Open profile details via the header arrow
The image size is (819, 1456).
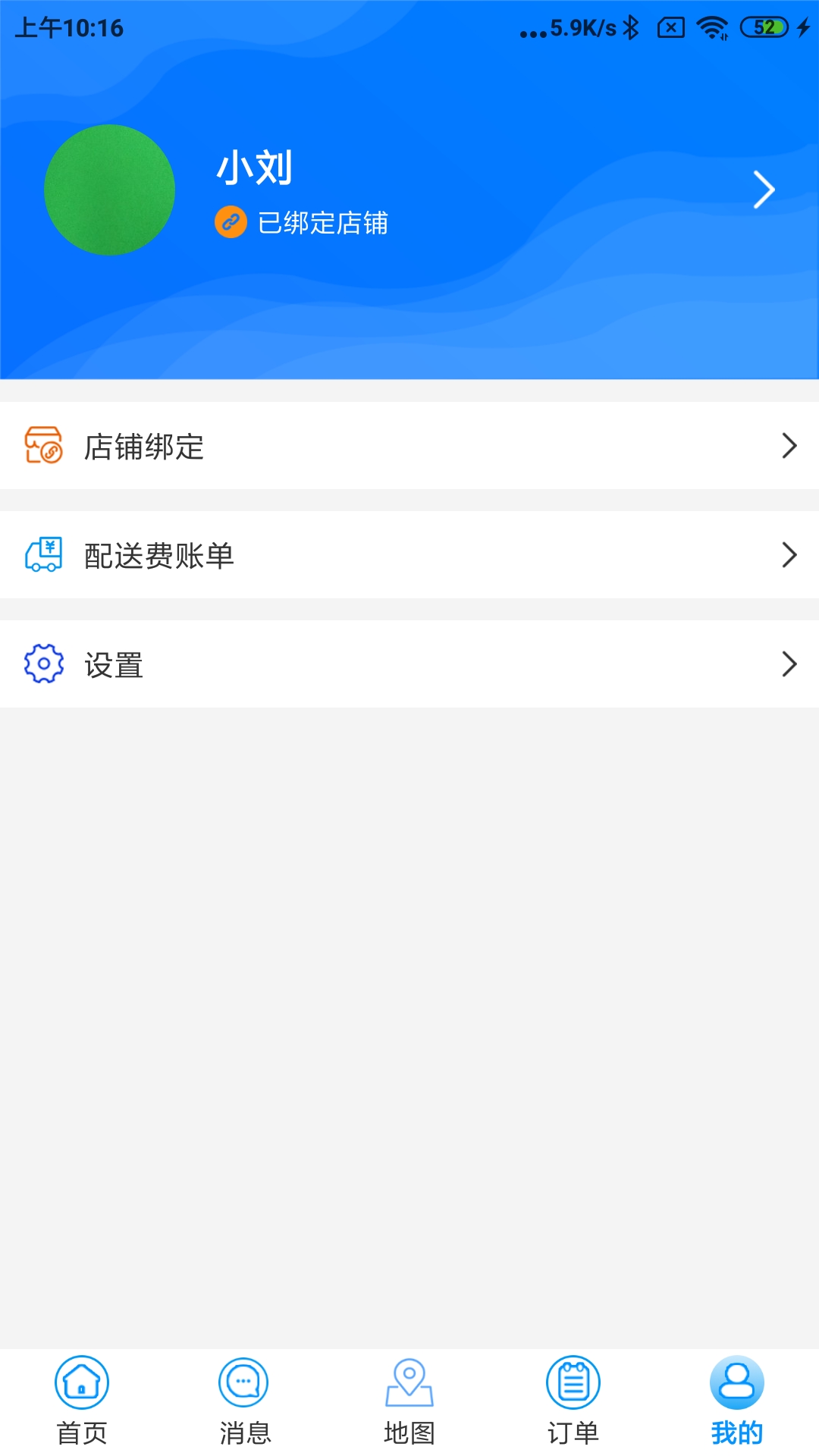pyautogui.click(x=764, y=190)
